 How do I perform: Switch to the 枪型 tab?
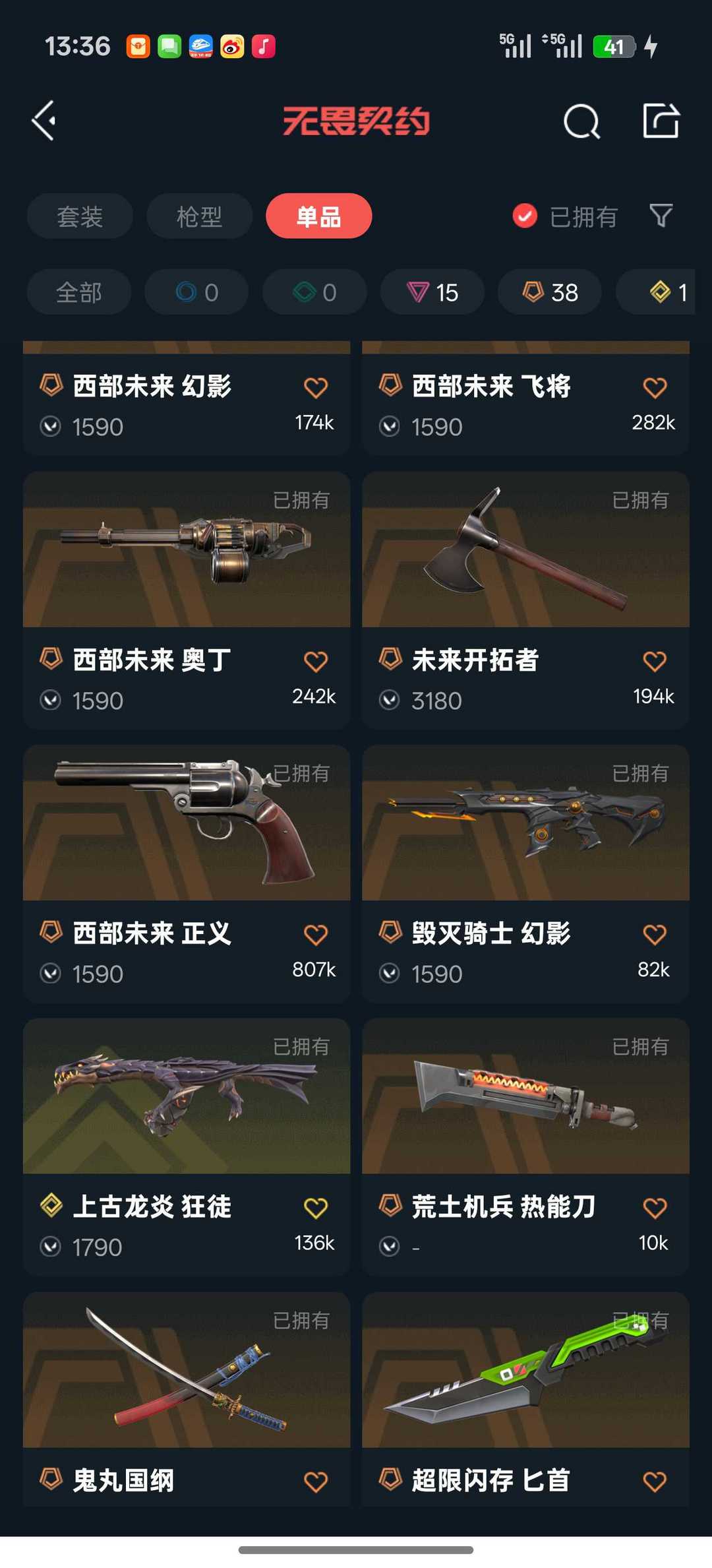click(x=199, y=216)
